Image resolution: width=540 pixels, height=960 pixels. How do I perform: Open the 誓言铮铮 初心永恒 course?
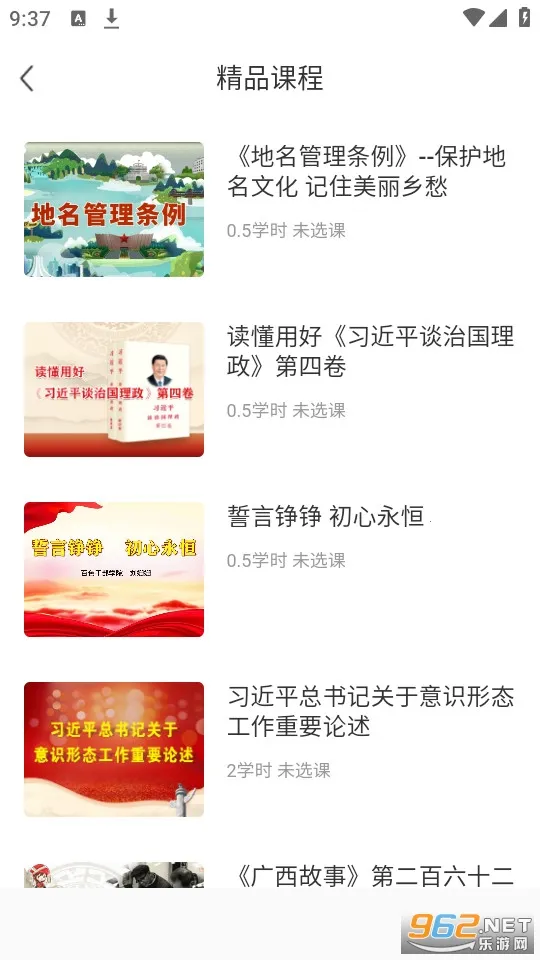[270, 569]
